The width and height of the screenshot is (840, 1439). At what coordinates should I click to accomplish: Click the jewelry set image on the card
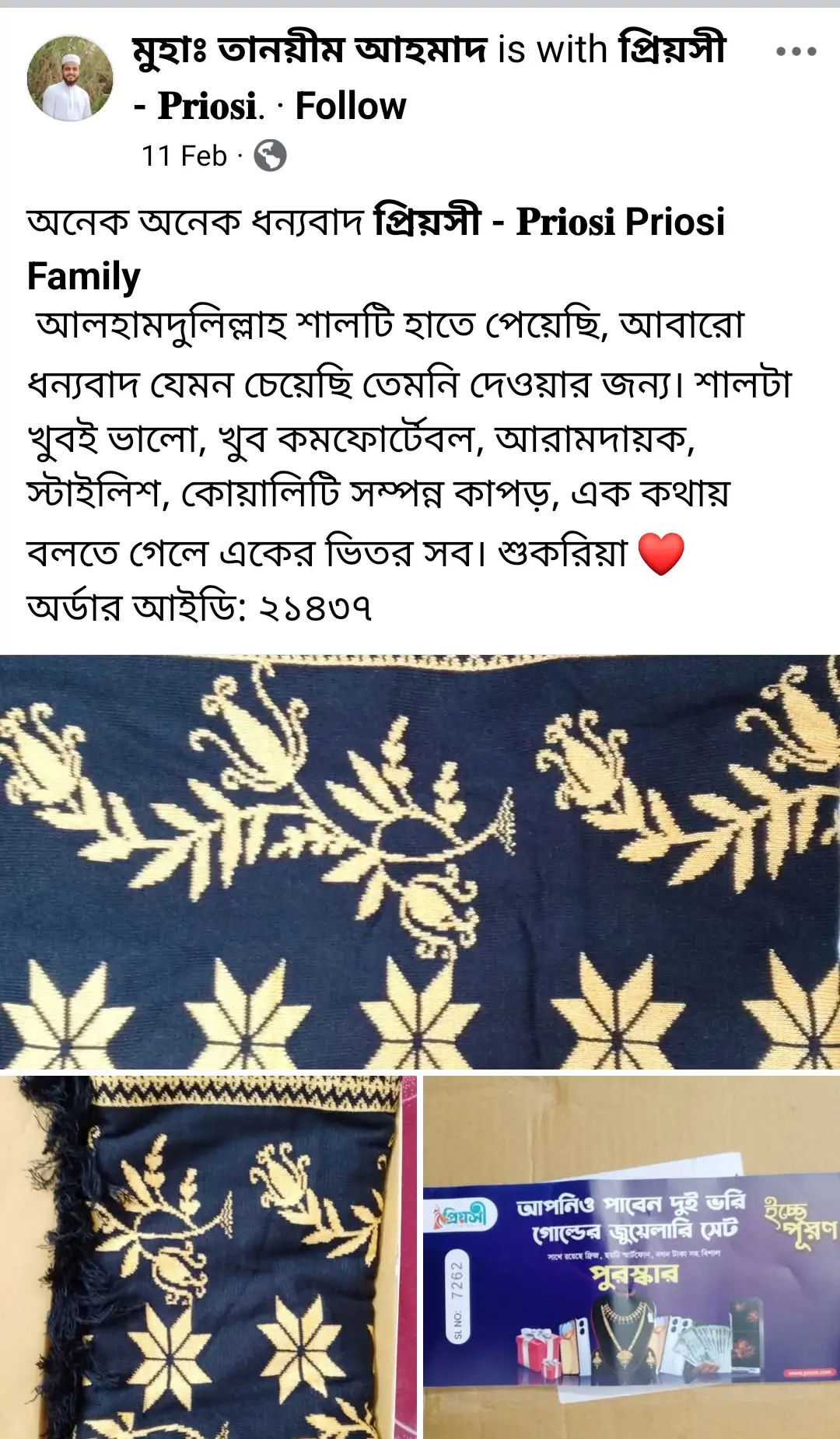click(622, 1330)
